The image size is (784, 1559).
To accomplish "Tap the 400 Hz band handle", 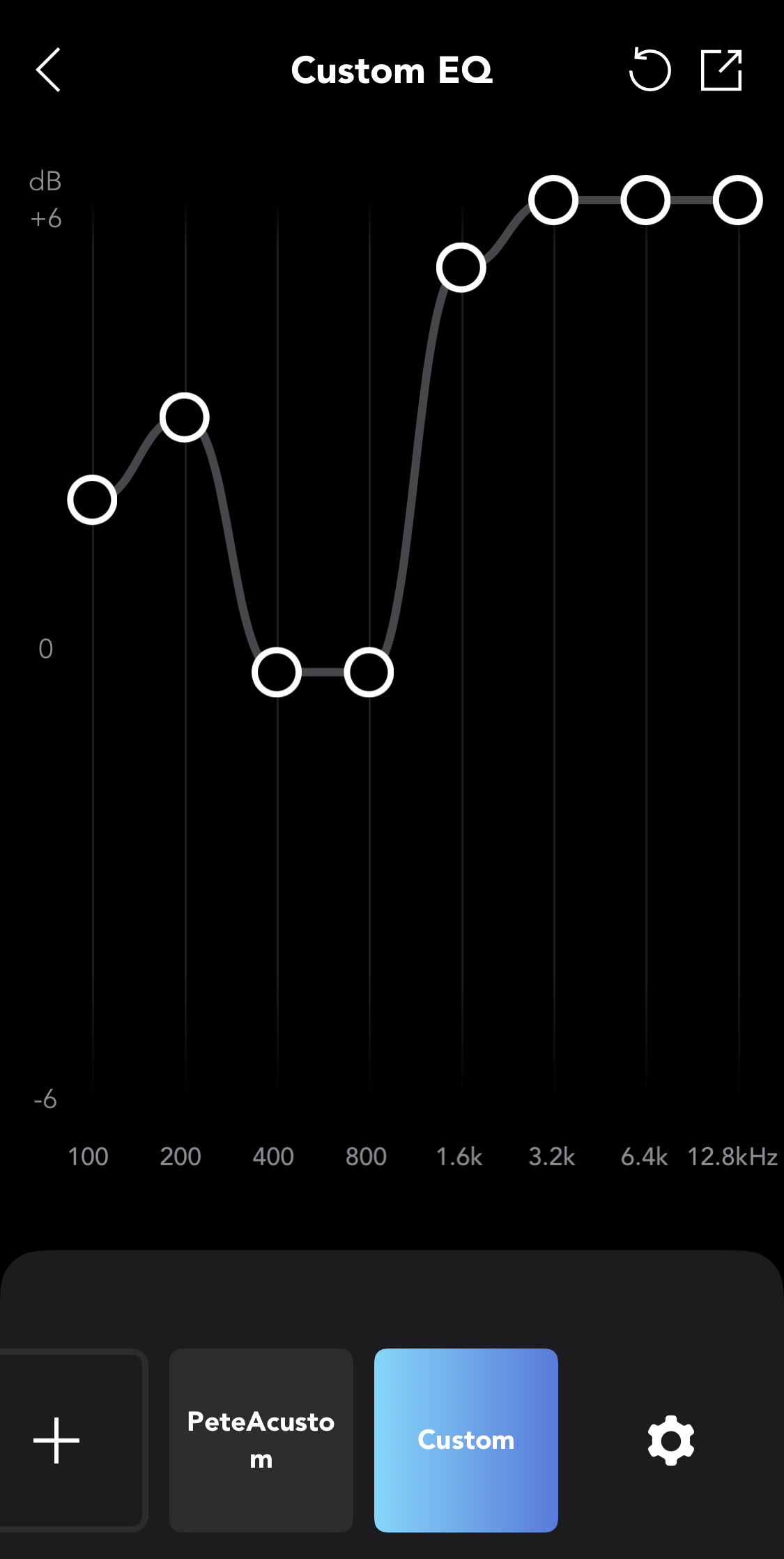I will point(277,673).
